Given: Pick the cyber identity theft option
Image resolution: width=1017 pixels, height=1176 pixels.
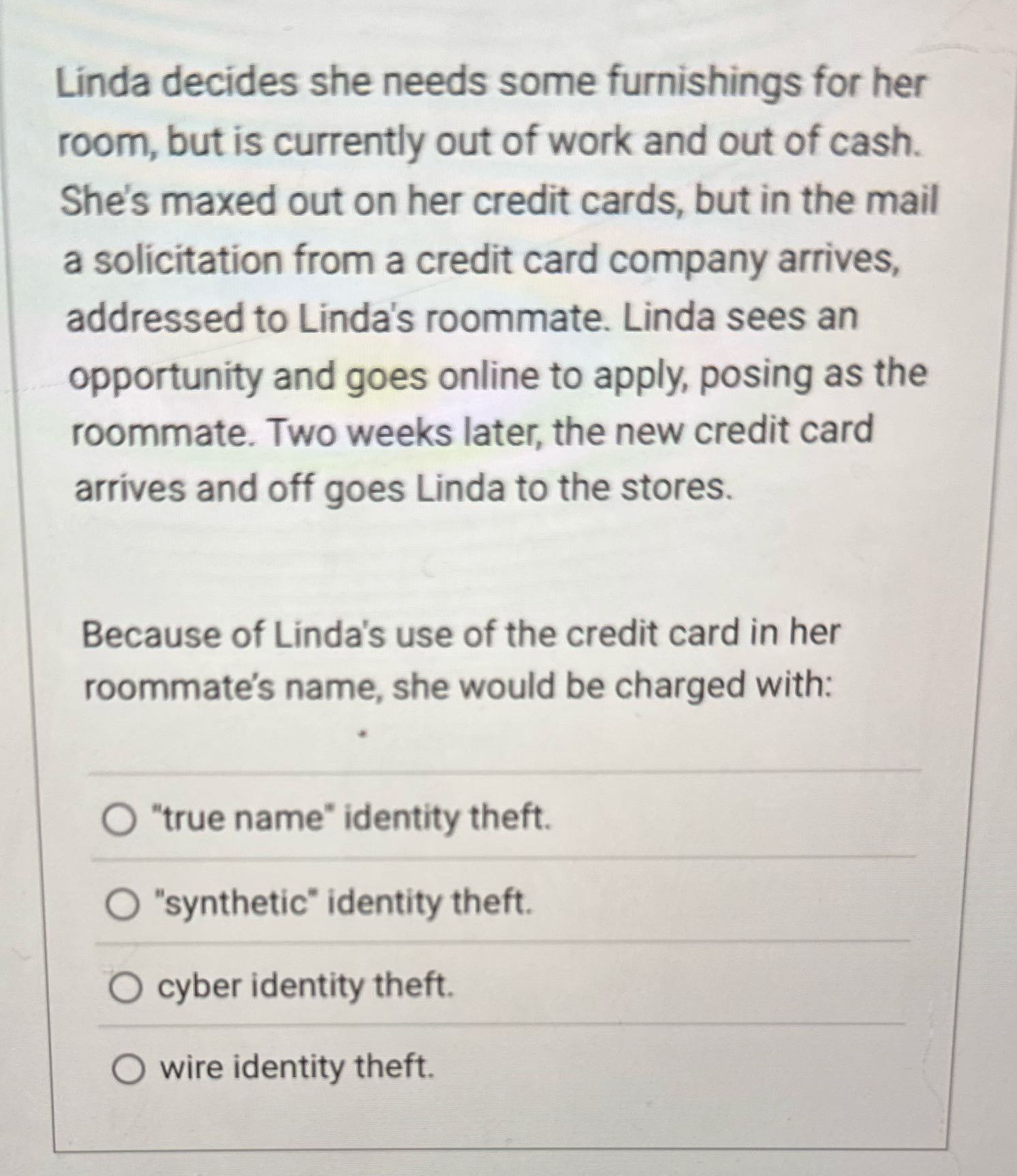Looking at the screenshot, I should (127, 988).
